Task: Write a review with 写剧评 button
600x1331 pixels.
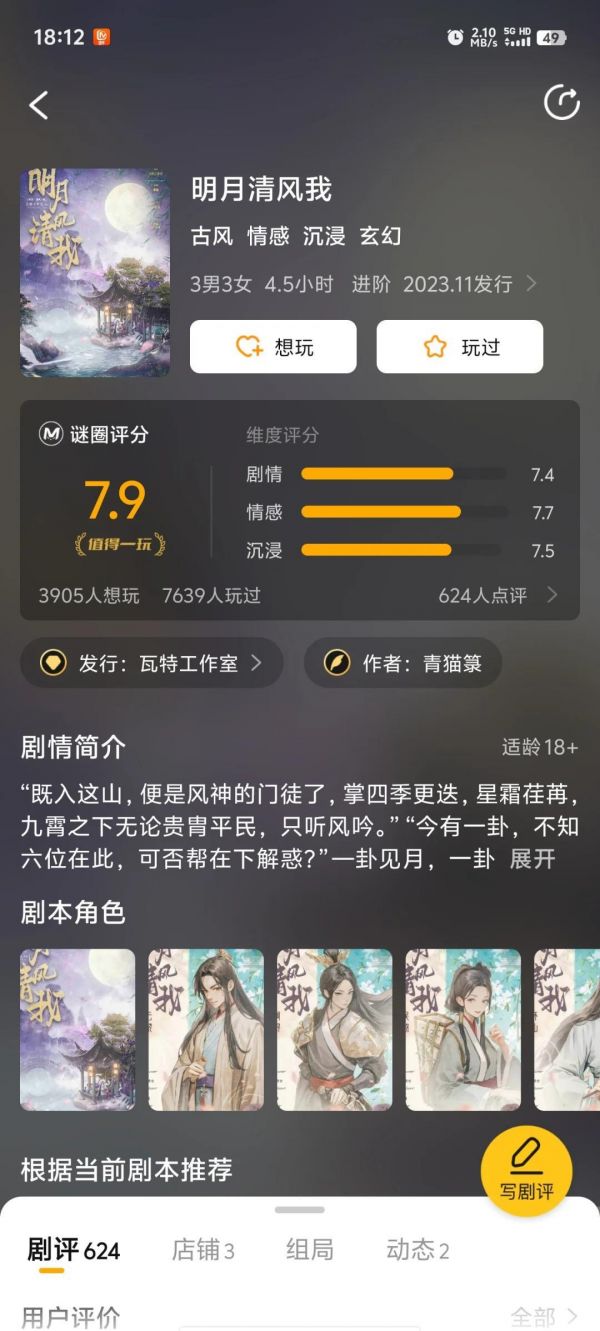Action: point(526,1171)
